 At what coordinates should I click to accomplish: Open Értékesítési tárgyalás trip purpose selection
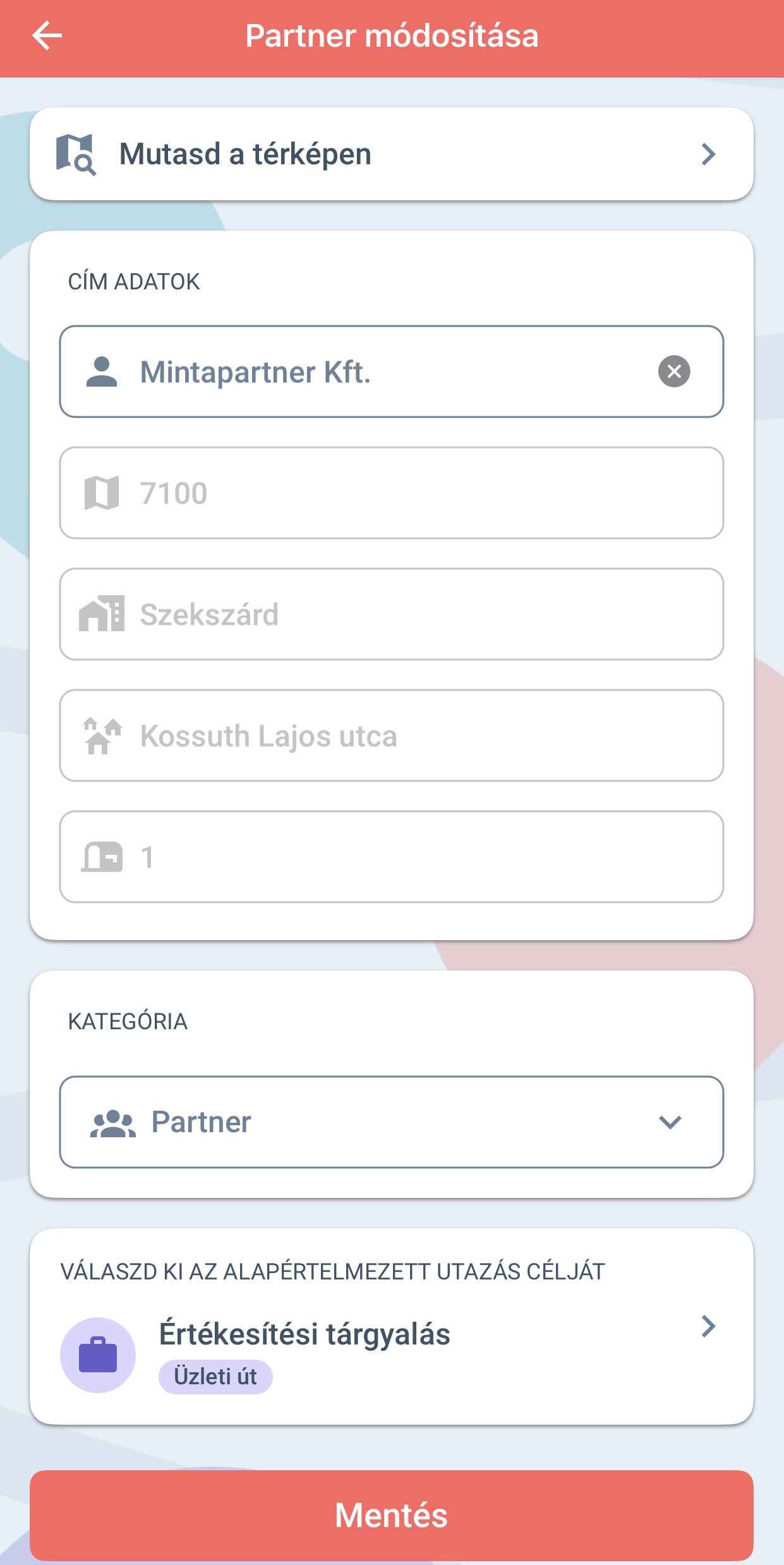392,1354
